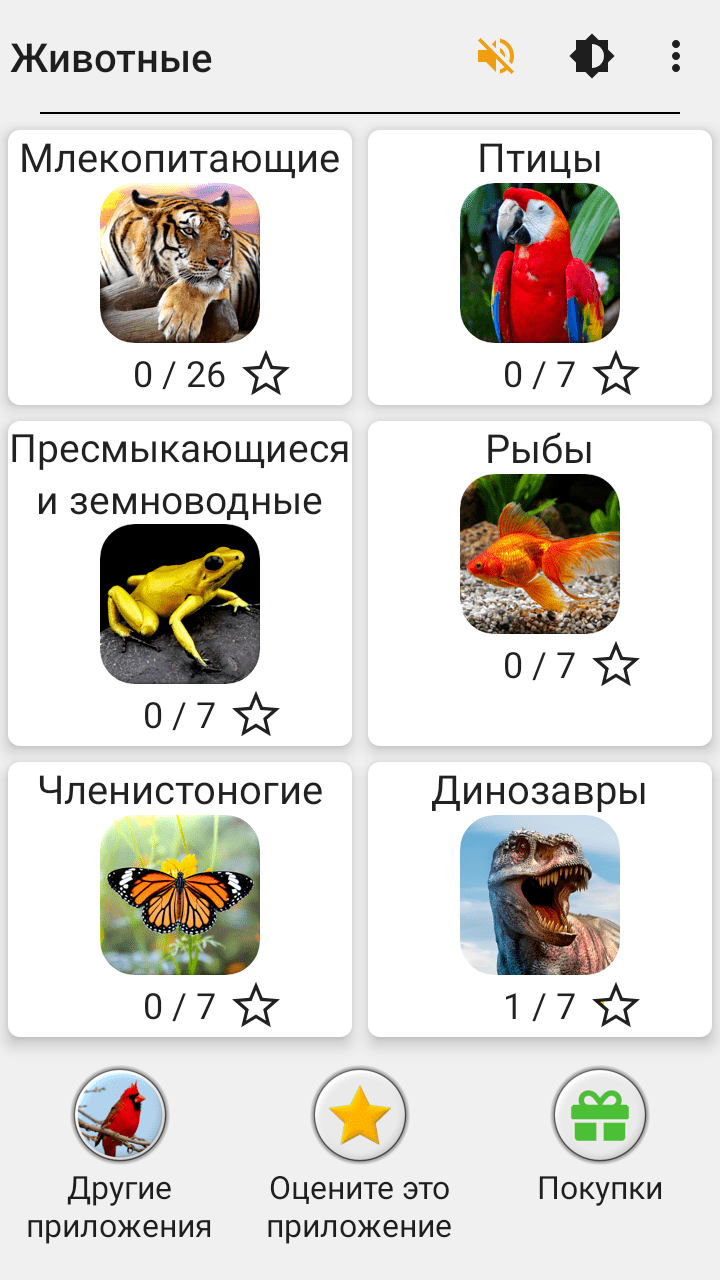Open the Покупки gift button
Image resolution: width=720 pixels, height=1280 pixels.
pyautogui.click(x=600, y=1114)
